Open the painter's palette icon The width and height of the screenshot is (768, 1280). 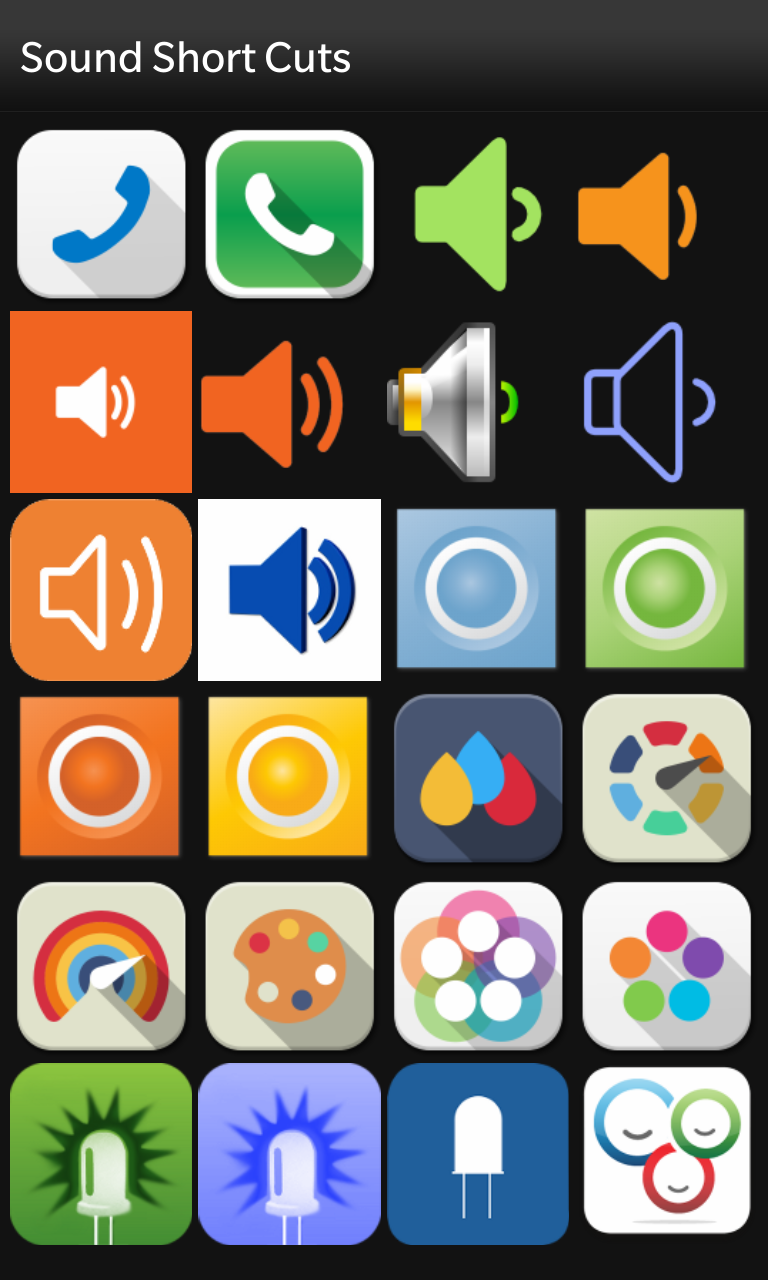point(289,965)
